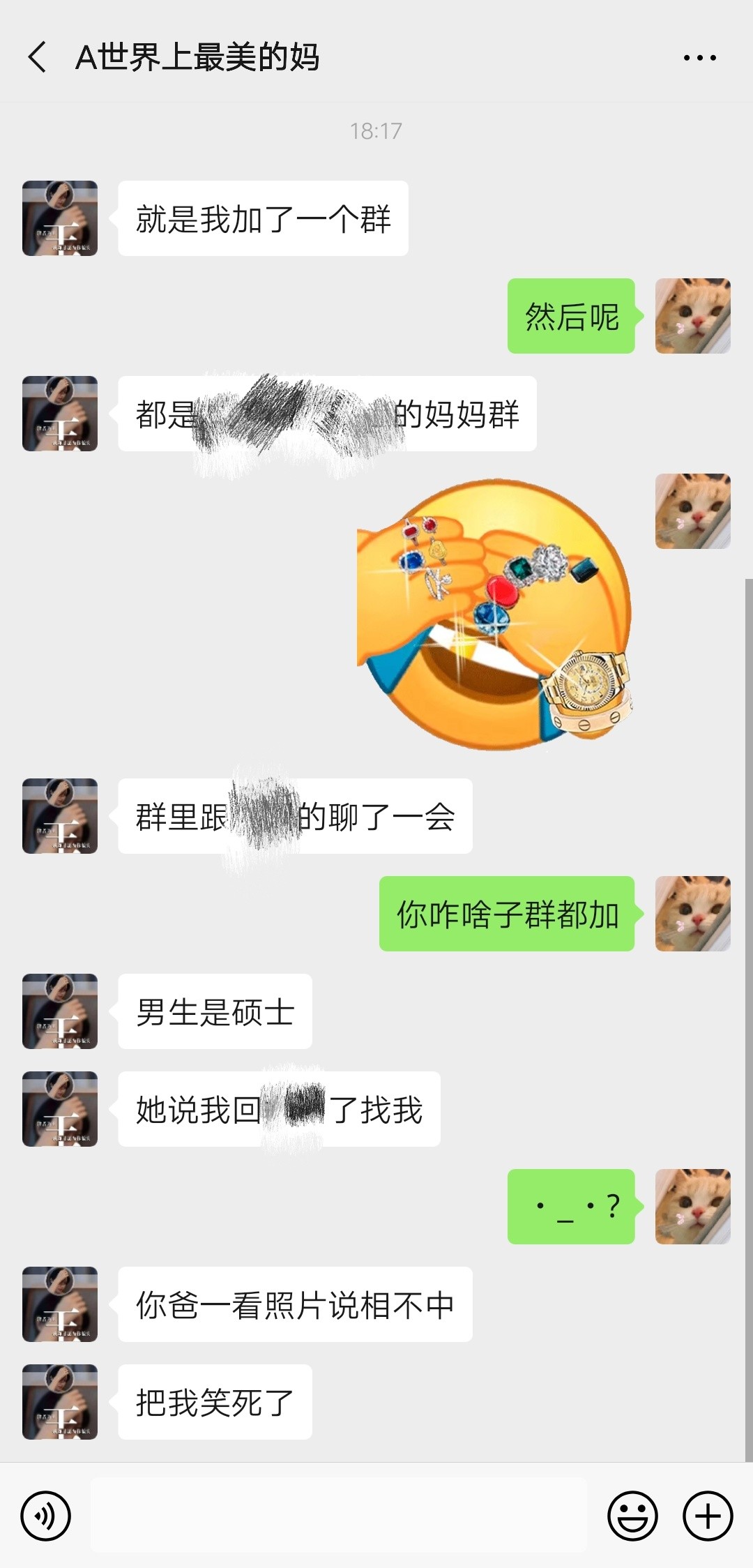The width and height of the screenshot is (753, 1568).
Task: Open the emoji sticker panel
Action: tap(632, 1516)
